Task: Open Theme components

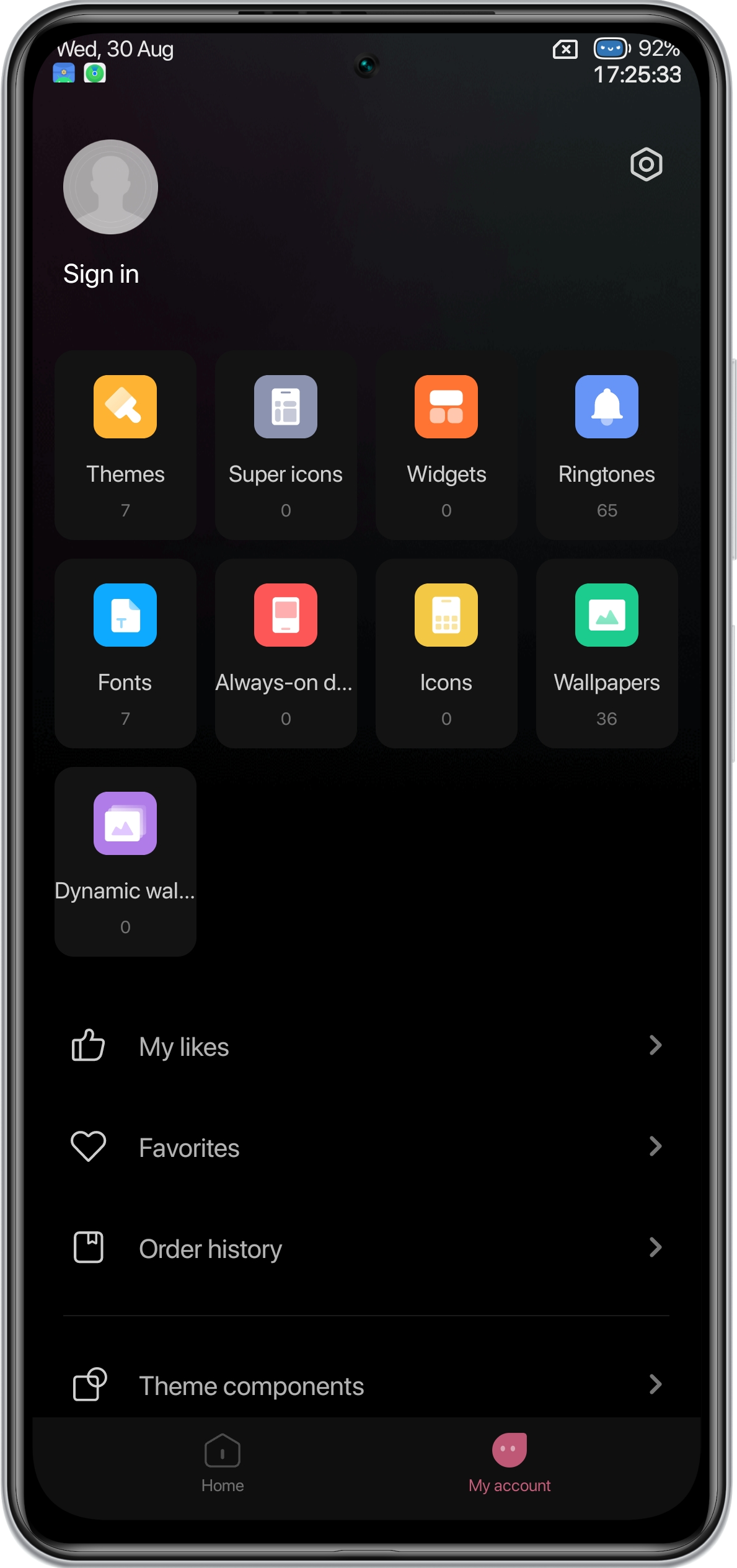Action: pyautogui.click(x=366, y=1385)
